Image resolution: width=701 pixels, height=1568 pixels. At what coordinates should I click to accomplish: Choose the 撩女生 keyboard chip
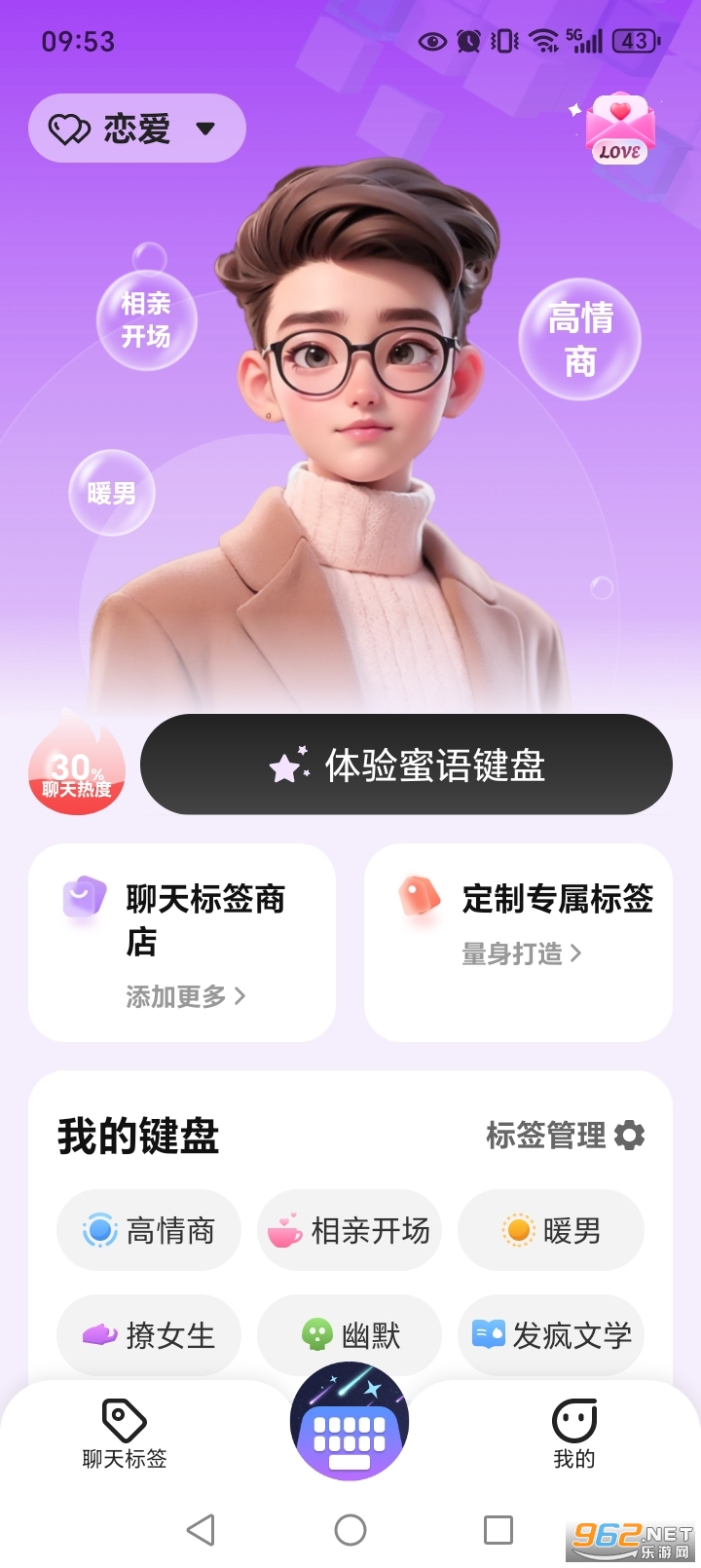point(149,1335)
